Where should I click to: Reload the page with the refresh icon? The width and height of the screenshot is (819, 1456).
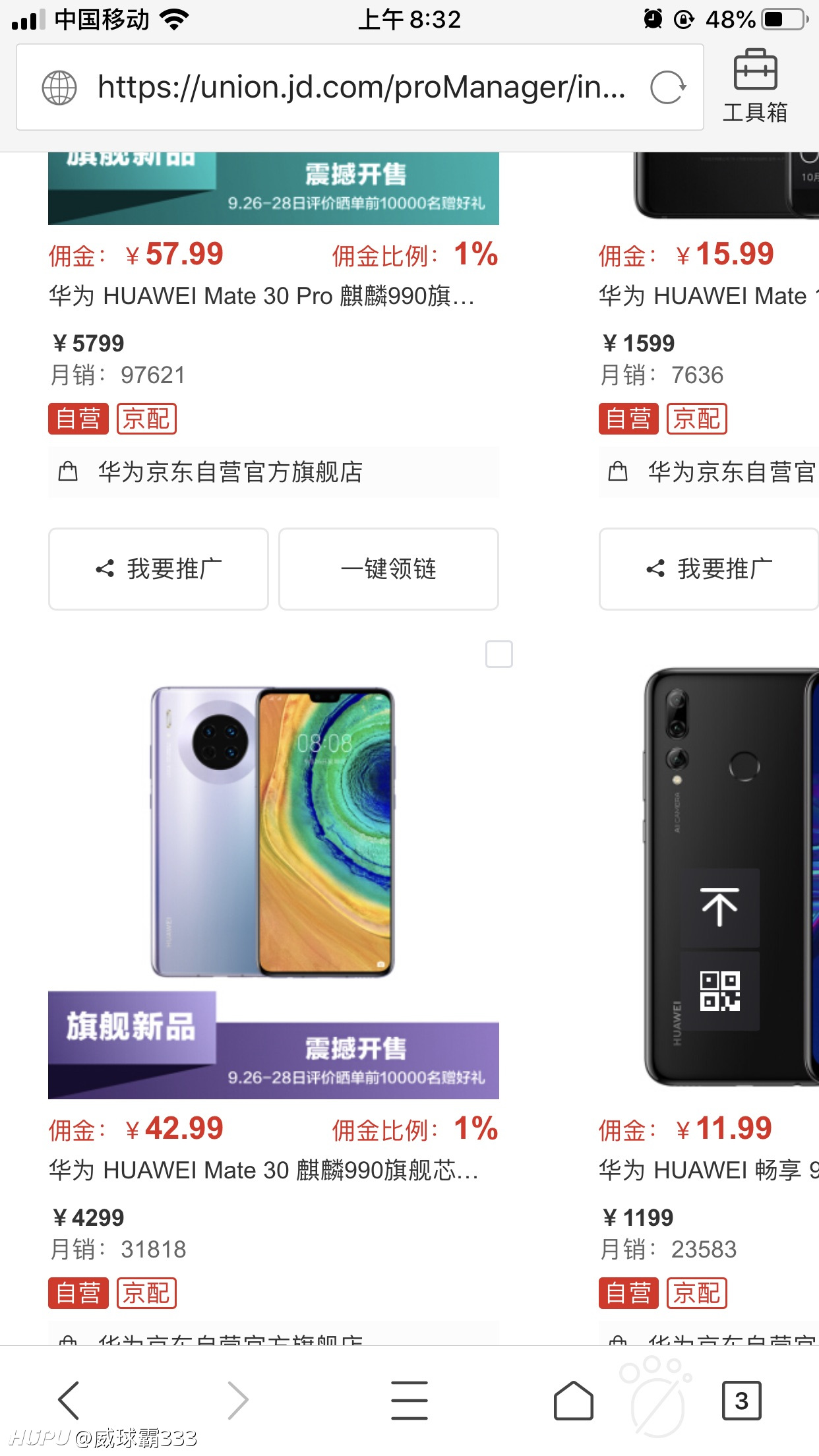pos(668,87)
